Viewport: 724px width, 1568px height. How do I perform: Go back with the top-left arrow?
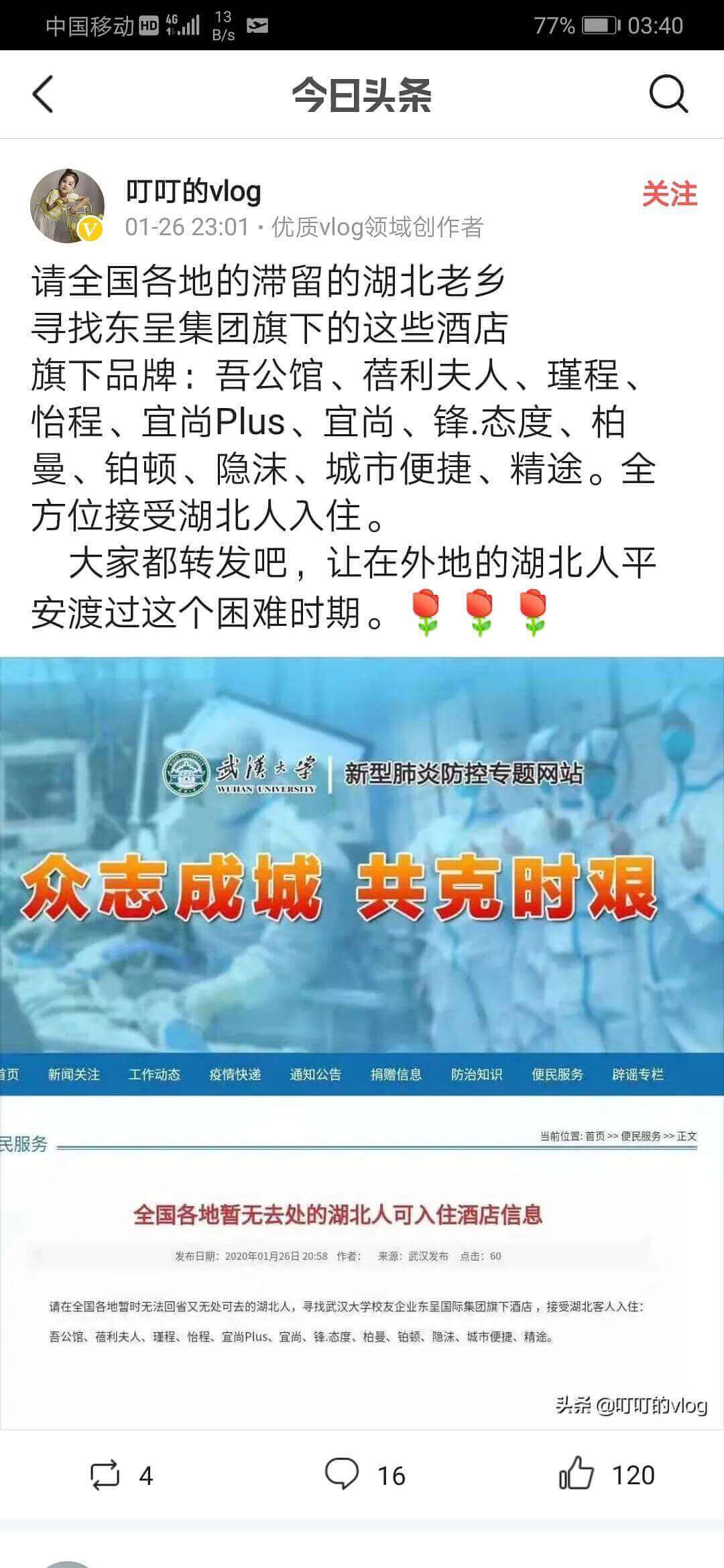point(43,94)
